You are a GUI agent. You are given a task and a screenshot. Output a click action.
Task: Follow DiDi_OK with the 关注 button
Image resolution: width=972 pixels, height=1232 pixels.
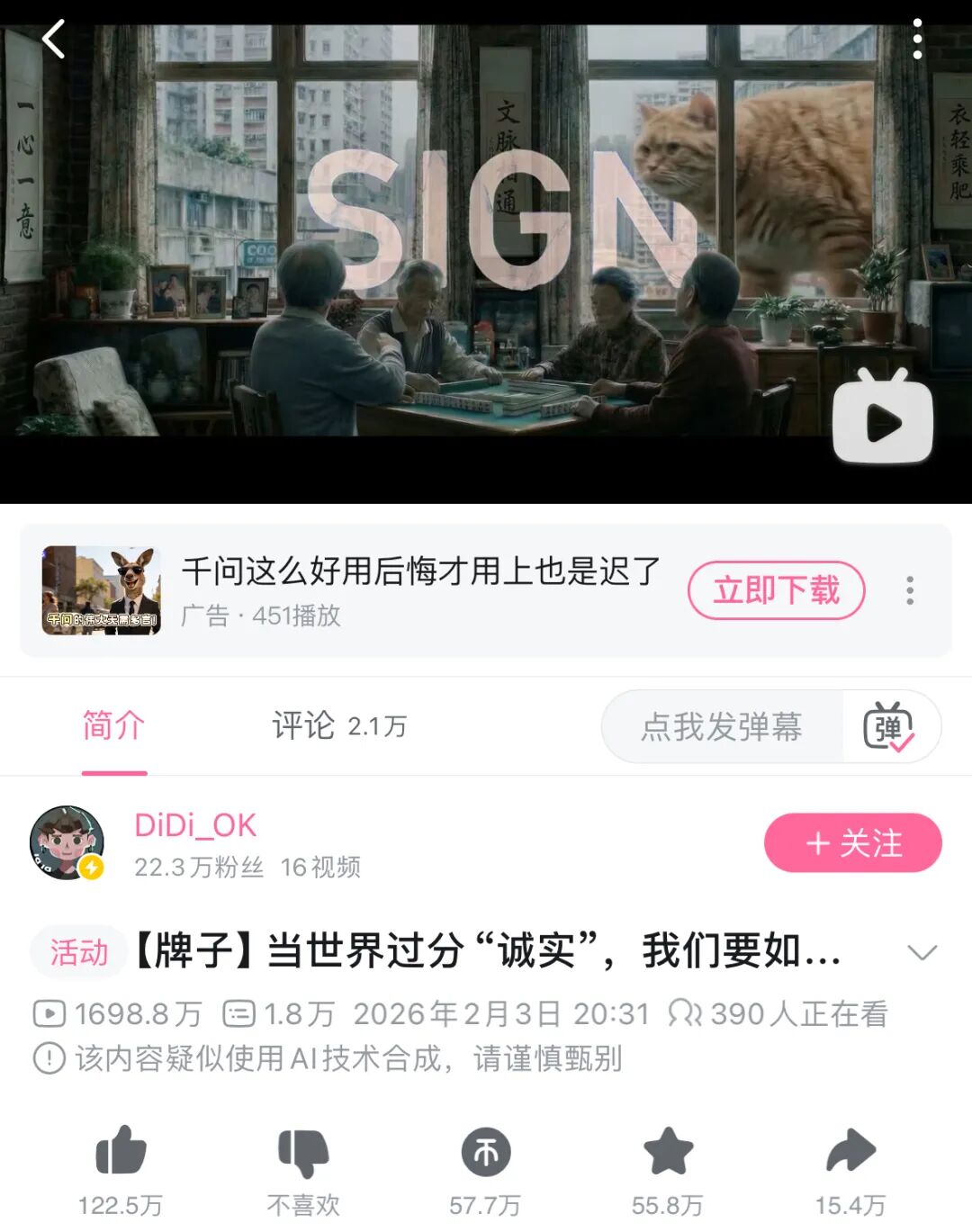851,843
